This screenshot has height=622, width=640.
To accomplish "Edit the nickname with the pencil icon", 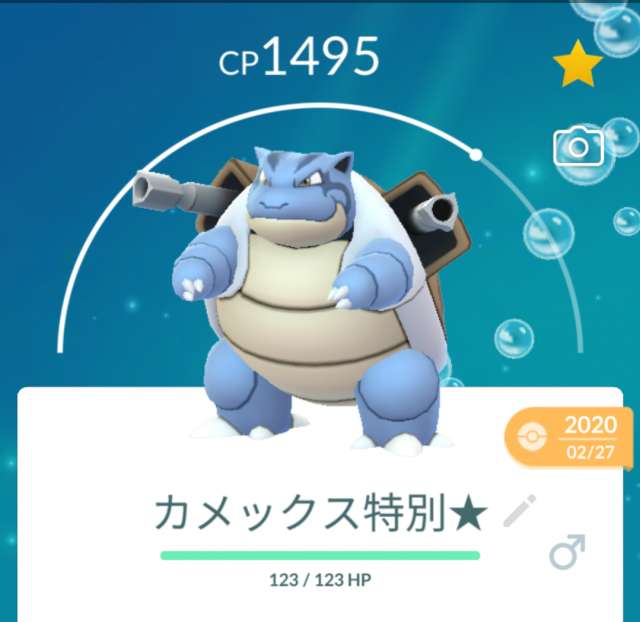I will (x=520, y=512).
